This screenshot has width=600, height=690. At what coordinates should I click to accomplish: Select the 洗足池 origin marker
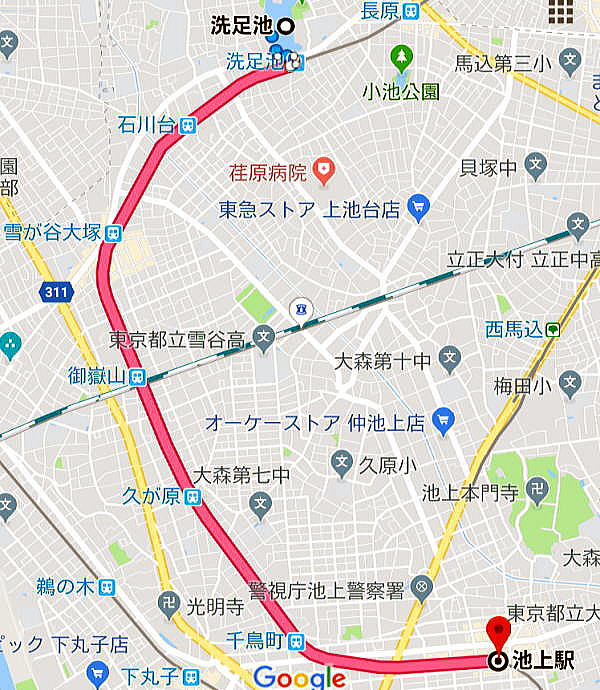[x=285, y=26]
